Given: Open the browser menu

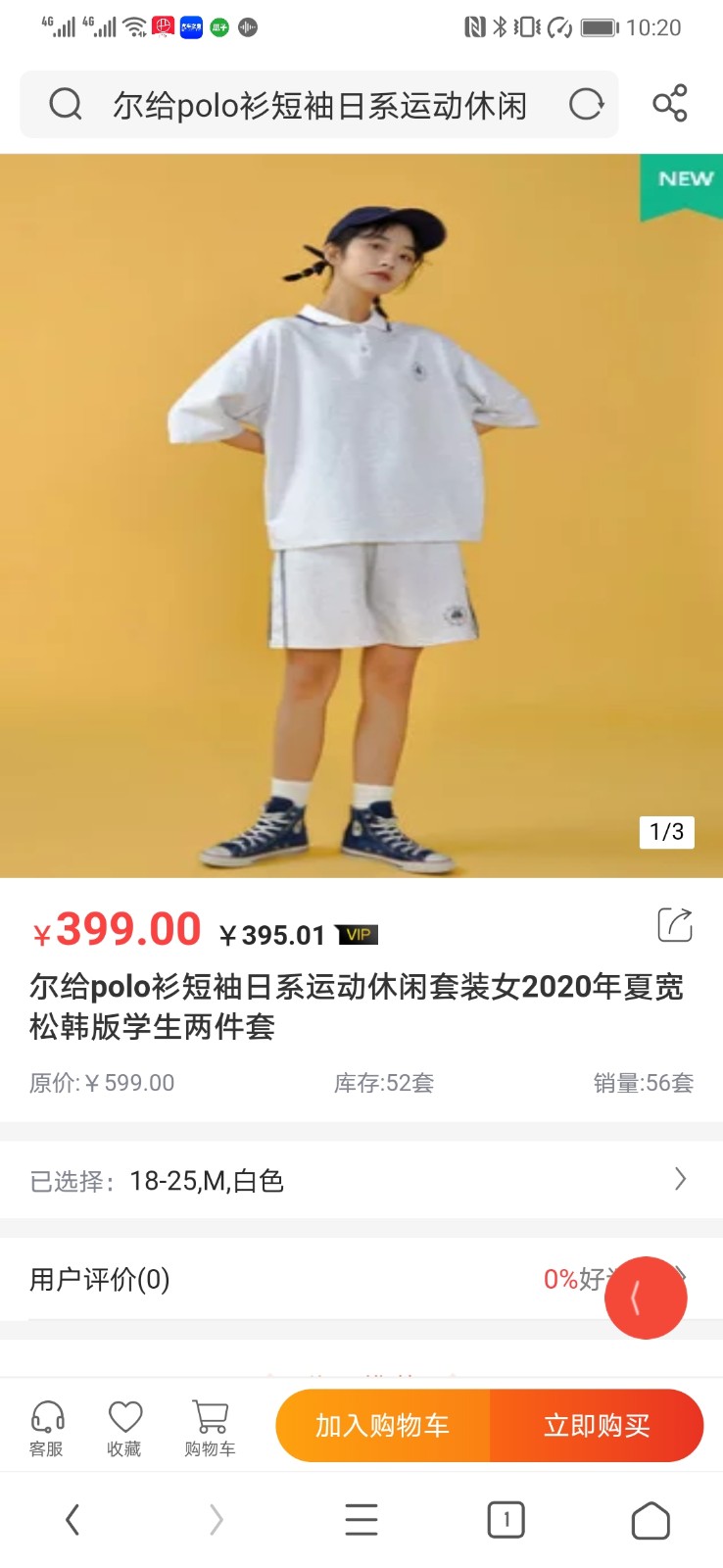Looking at the screenshot, I should (x=361, y=1520).
